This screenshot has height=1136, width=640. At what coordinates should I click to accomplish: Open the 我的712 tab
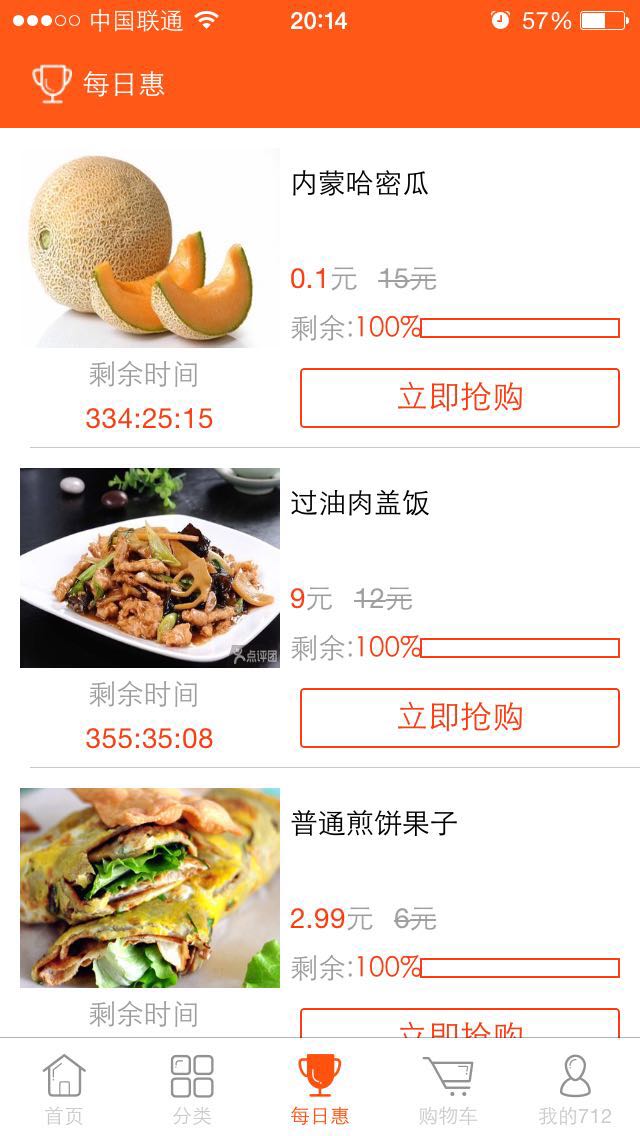point(575,1088)
